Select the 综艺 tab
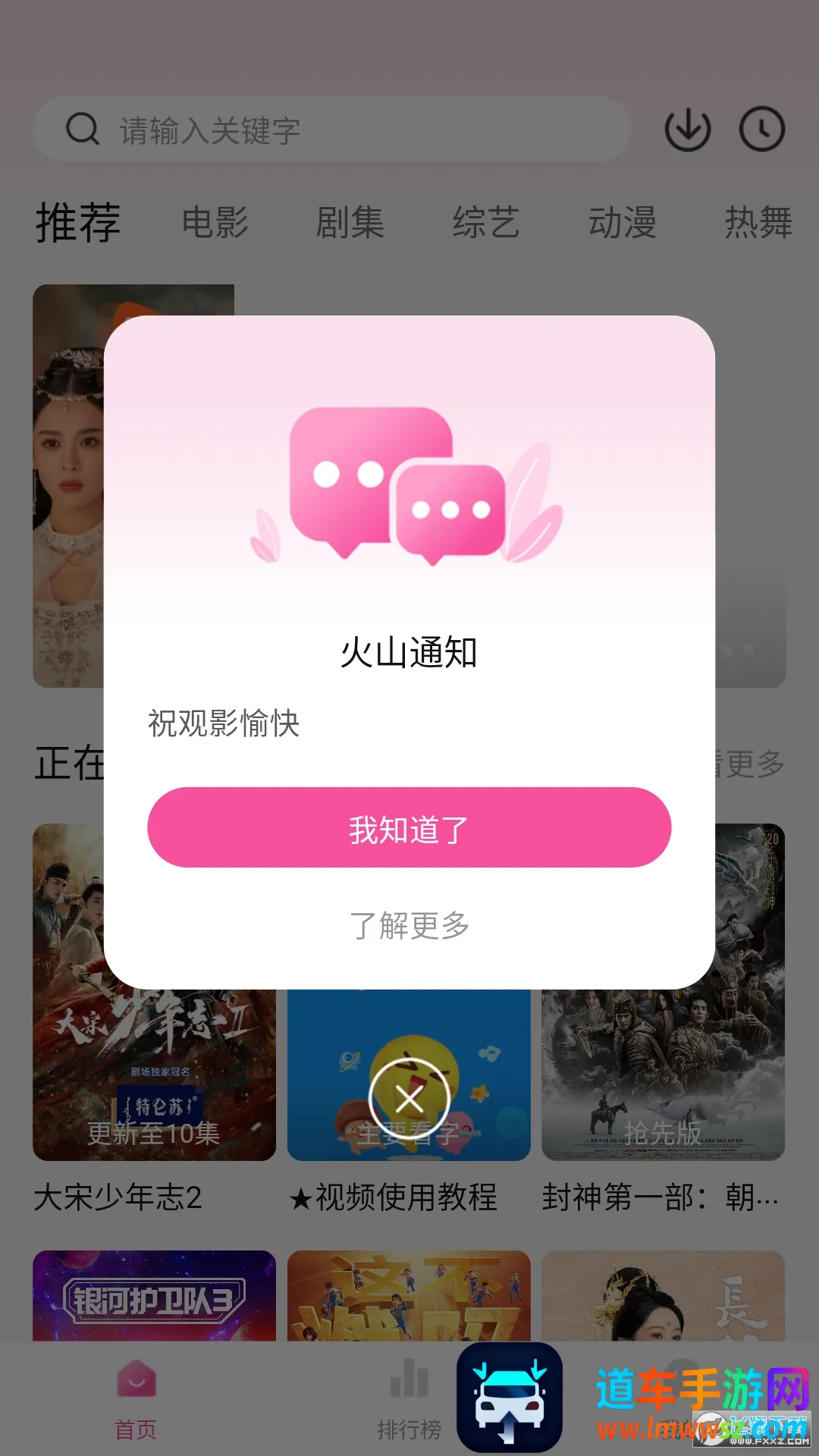Screen dimensions: 819x1456 coord(485,223)
